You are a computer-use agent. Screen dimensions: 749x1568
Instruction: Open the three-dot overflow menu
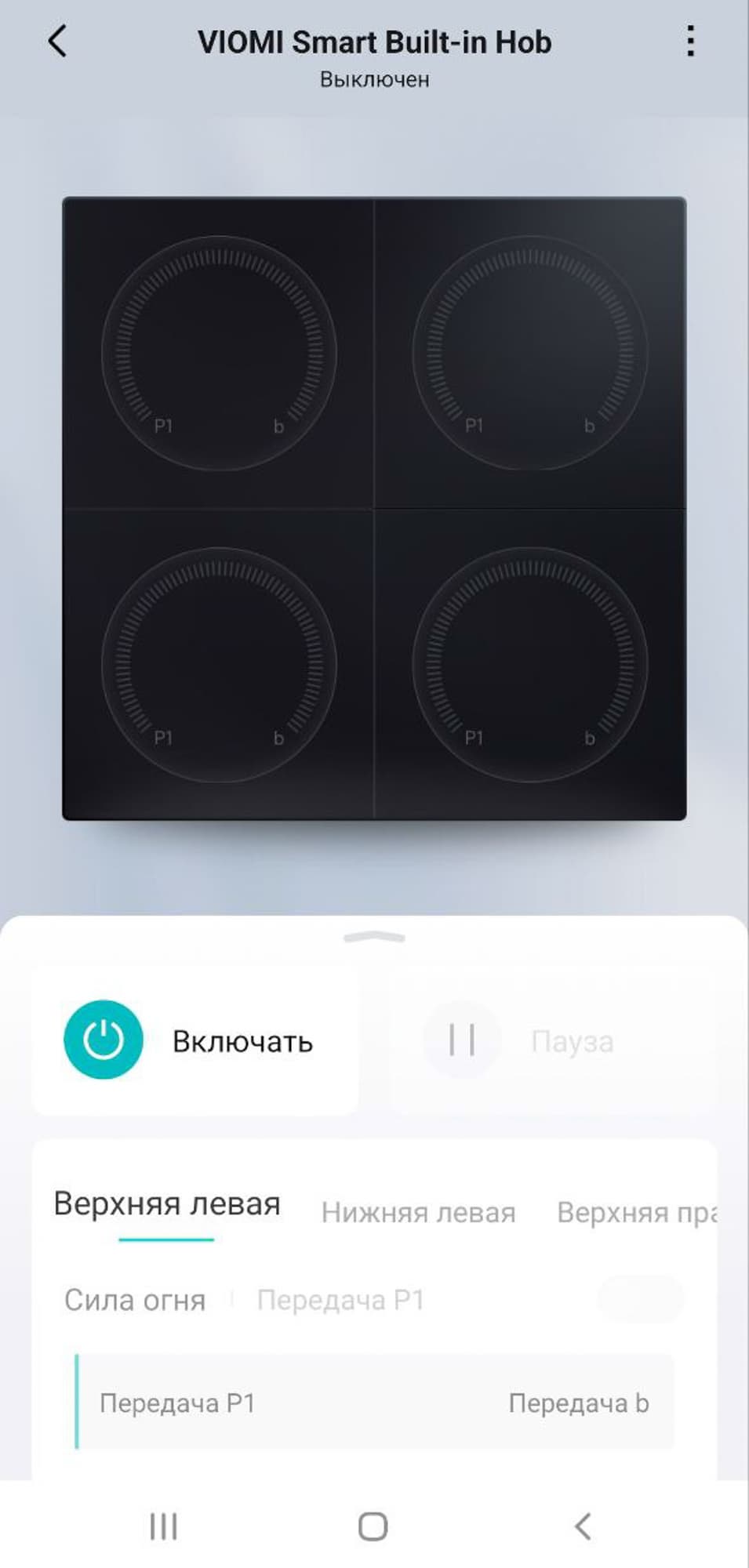(689, 41)
